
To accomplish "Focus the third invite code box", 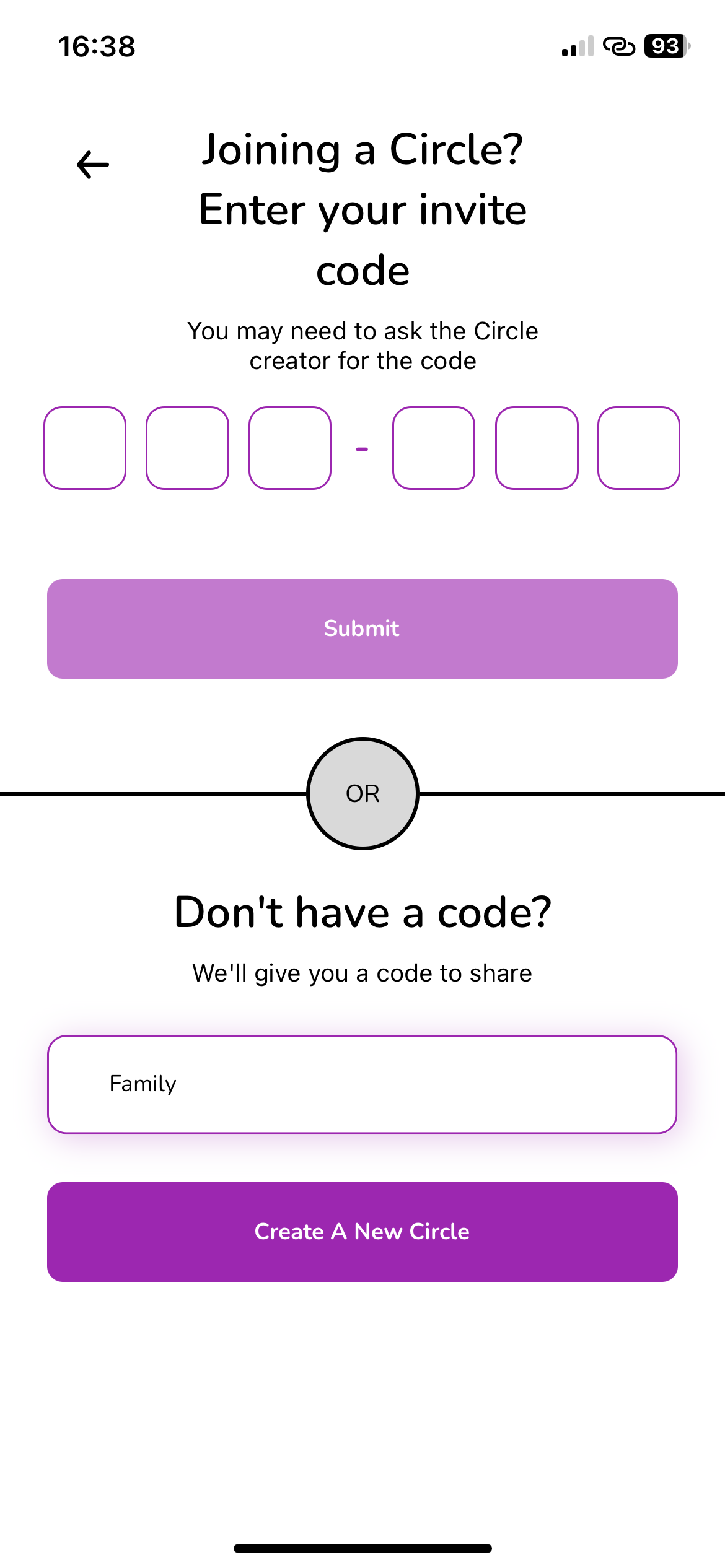I will pyautogui.click(x=290, y=448).
